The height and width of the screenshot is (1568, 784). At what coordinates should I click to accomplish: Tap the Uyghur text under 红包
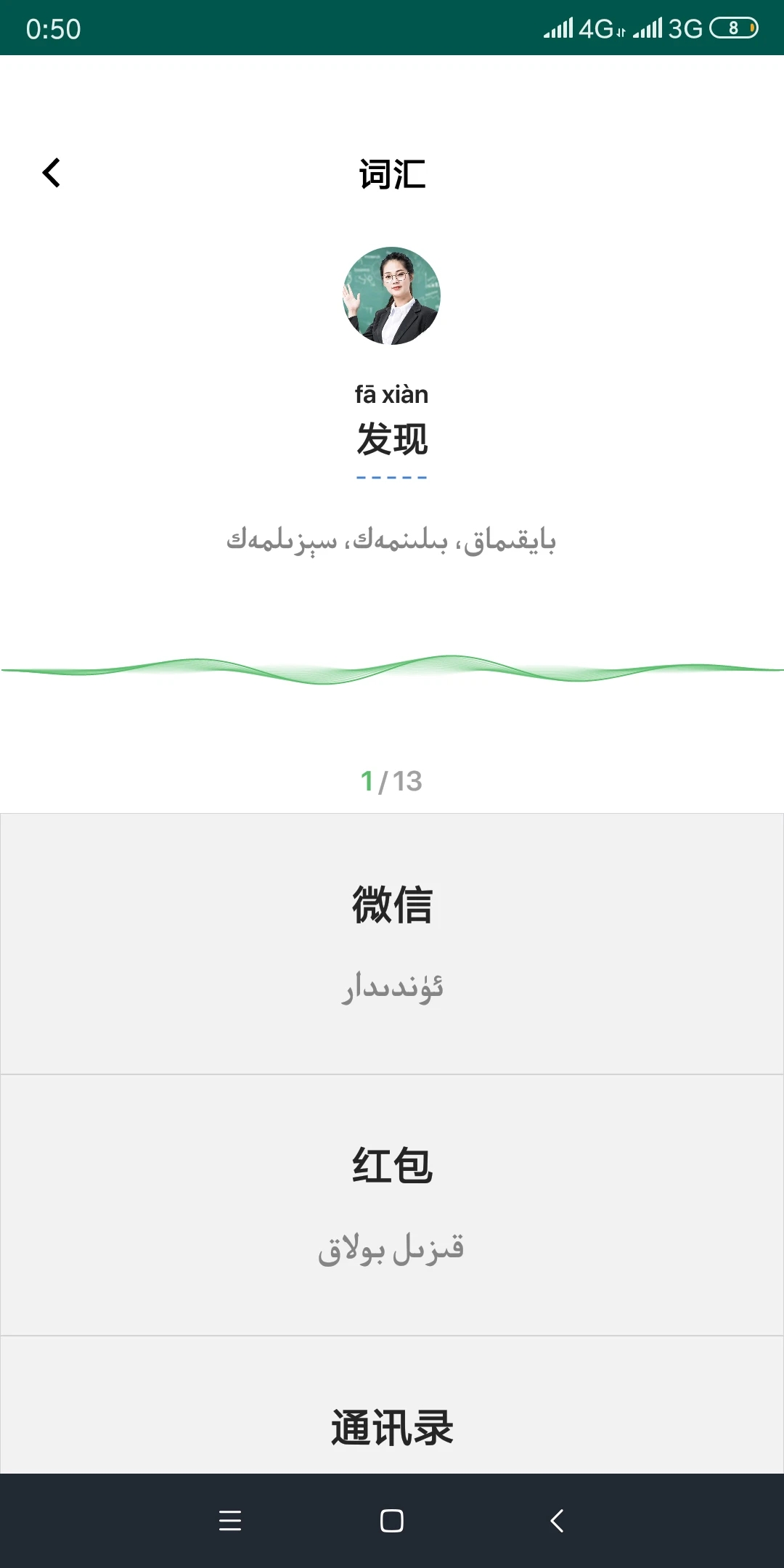click(392, 1247)
